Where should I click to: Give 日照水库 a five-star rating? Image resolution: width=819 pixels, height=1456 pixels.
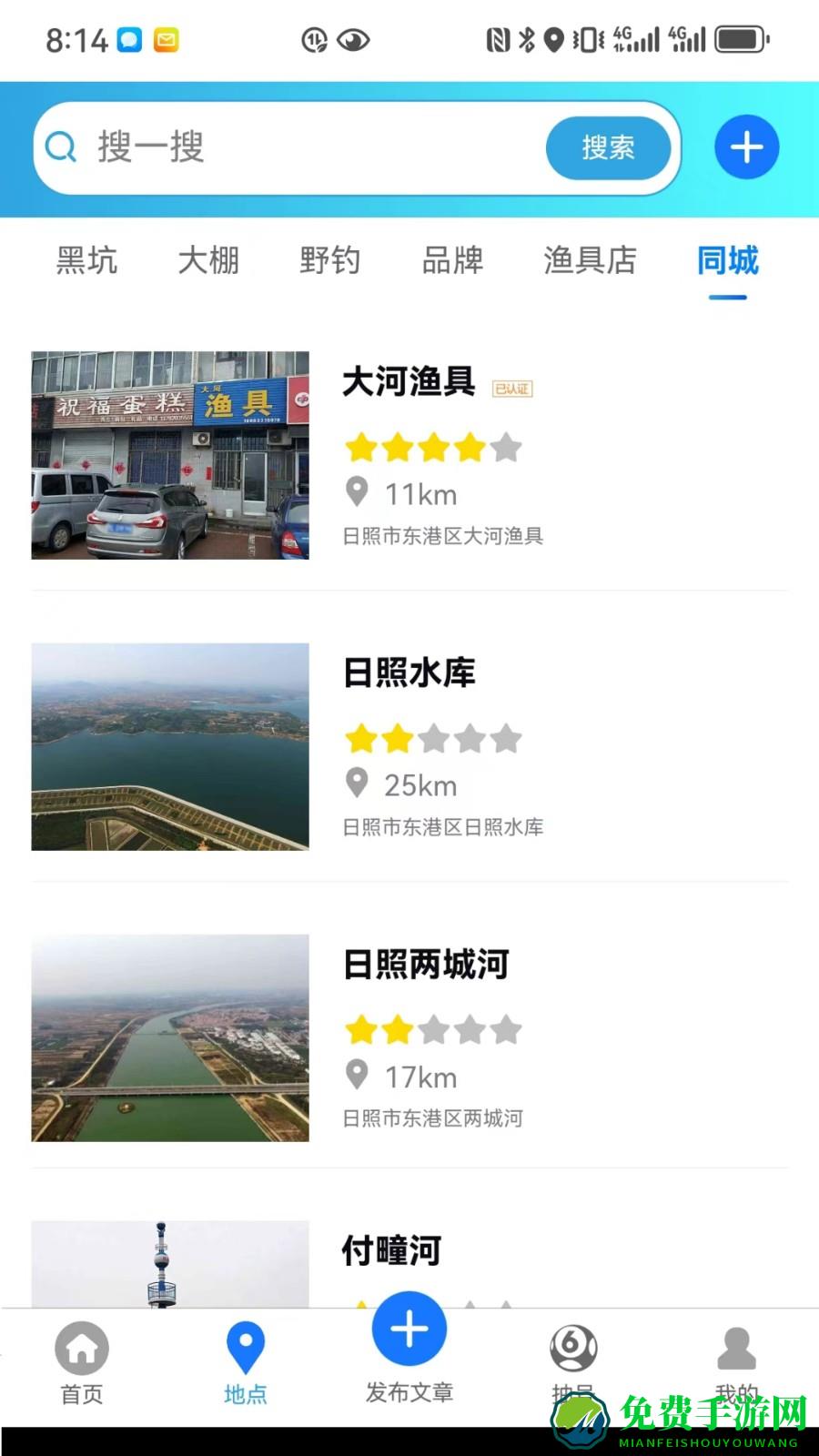tap(505, 739)
